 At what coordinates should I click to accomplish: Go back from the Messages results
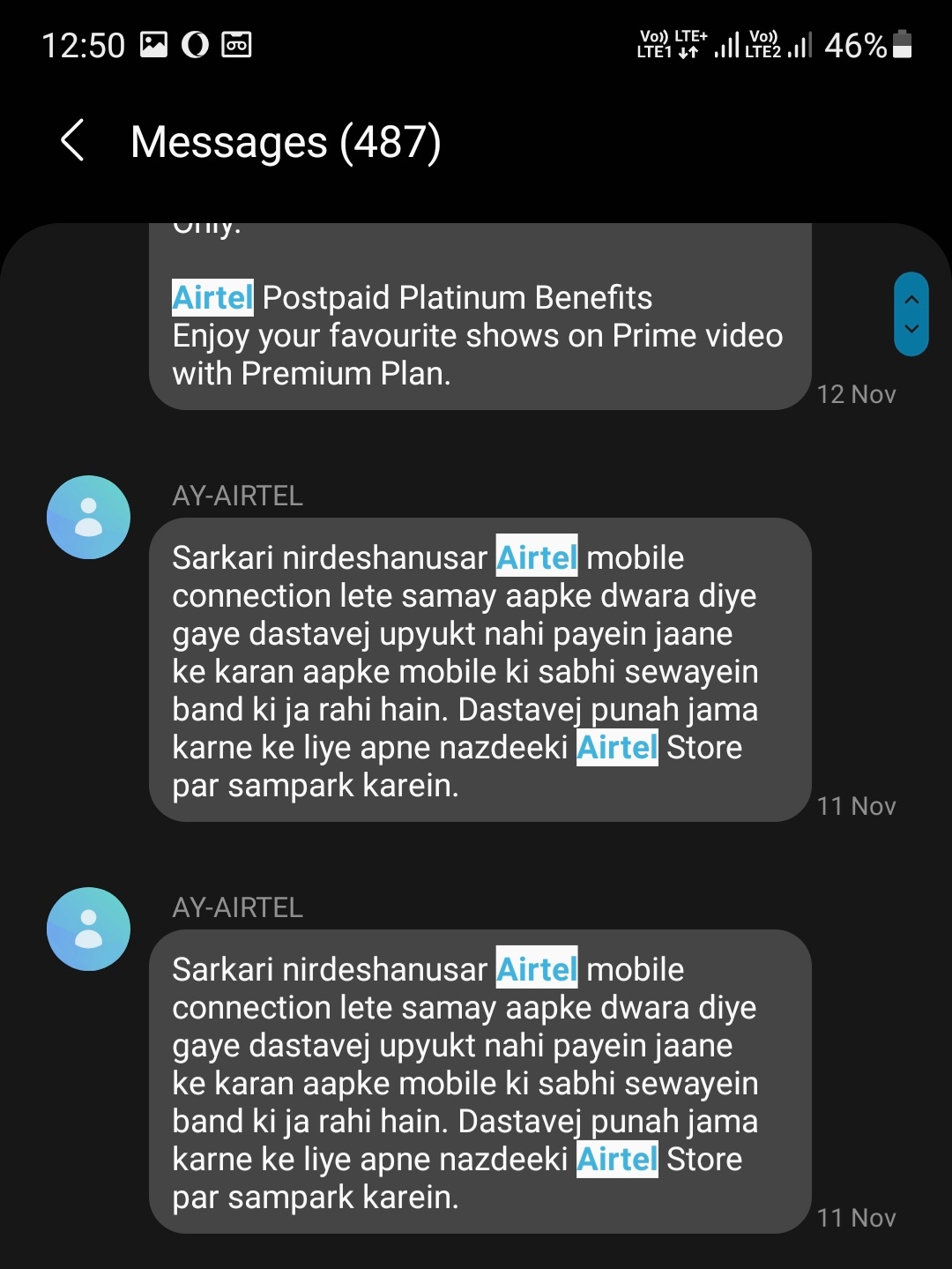pyautogui.click(x=72, y=141)
